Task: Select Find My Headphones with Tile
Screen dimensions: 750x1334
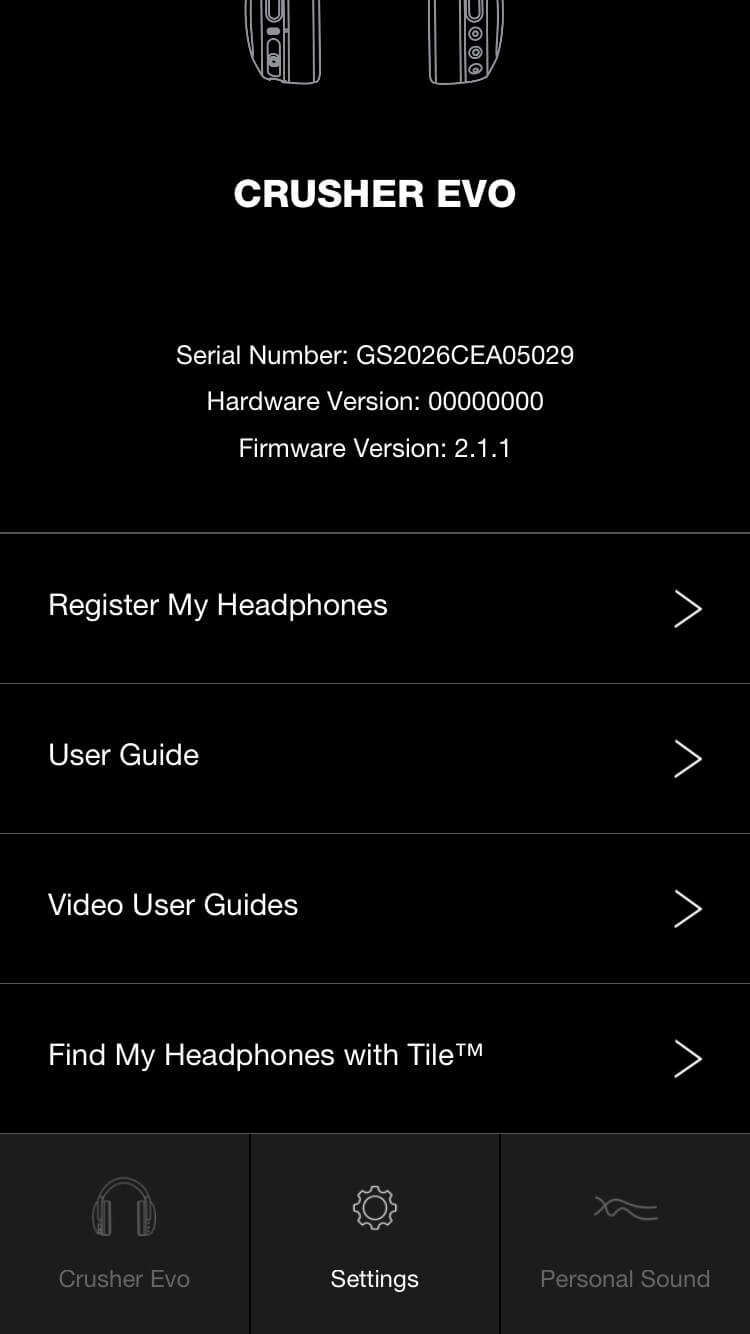Action: 374,1057
